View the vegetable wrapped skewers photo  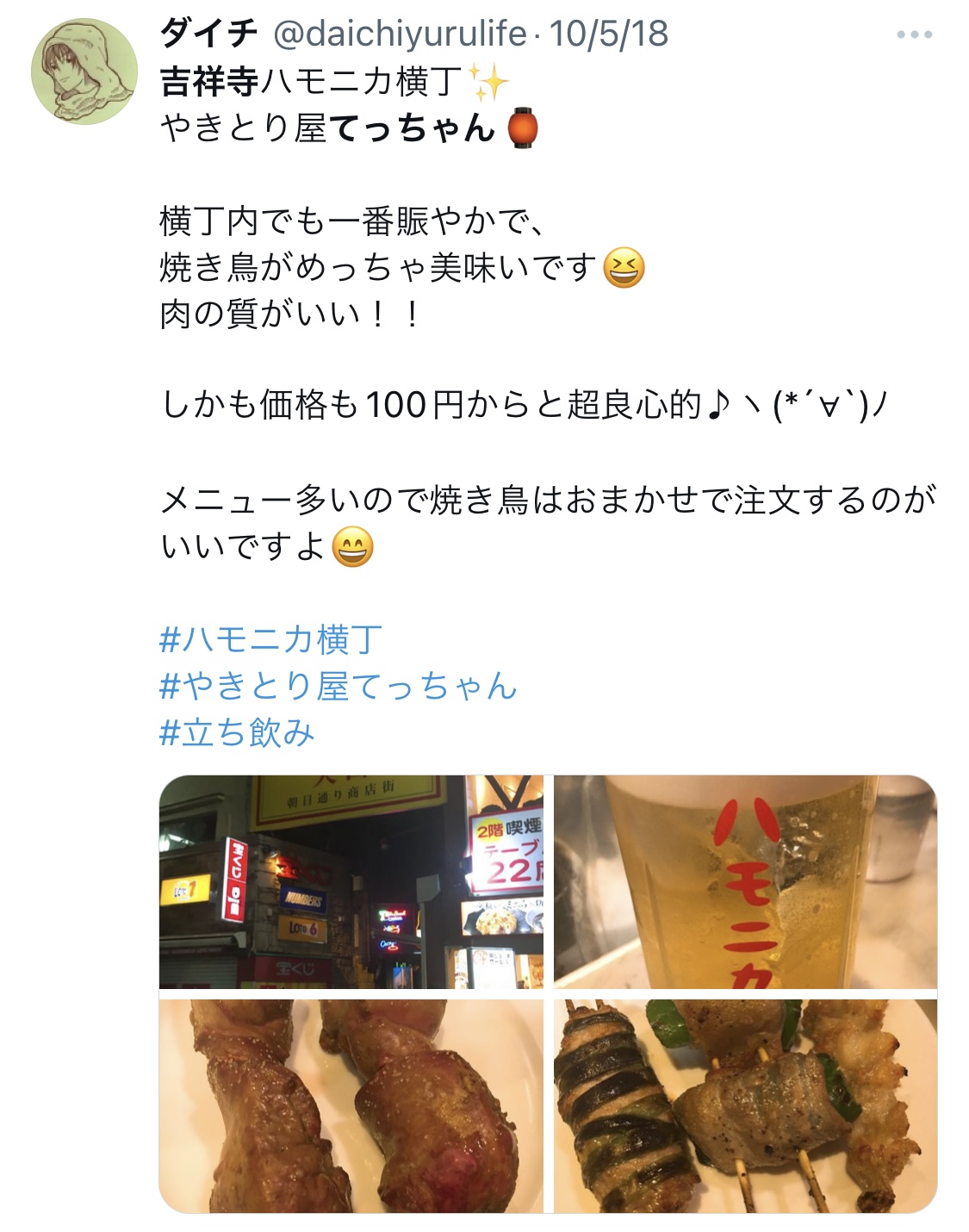click(x=745, y=1106)
